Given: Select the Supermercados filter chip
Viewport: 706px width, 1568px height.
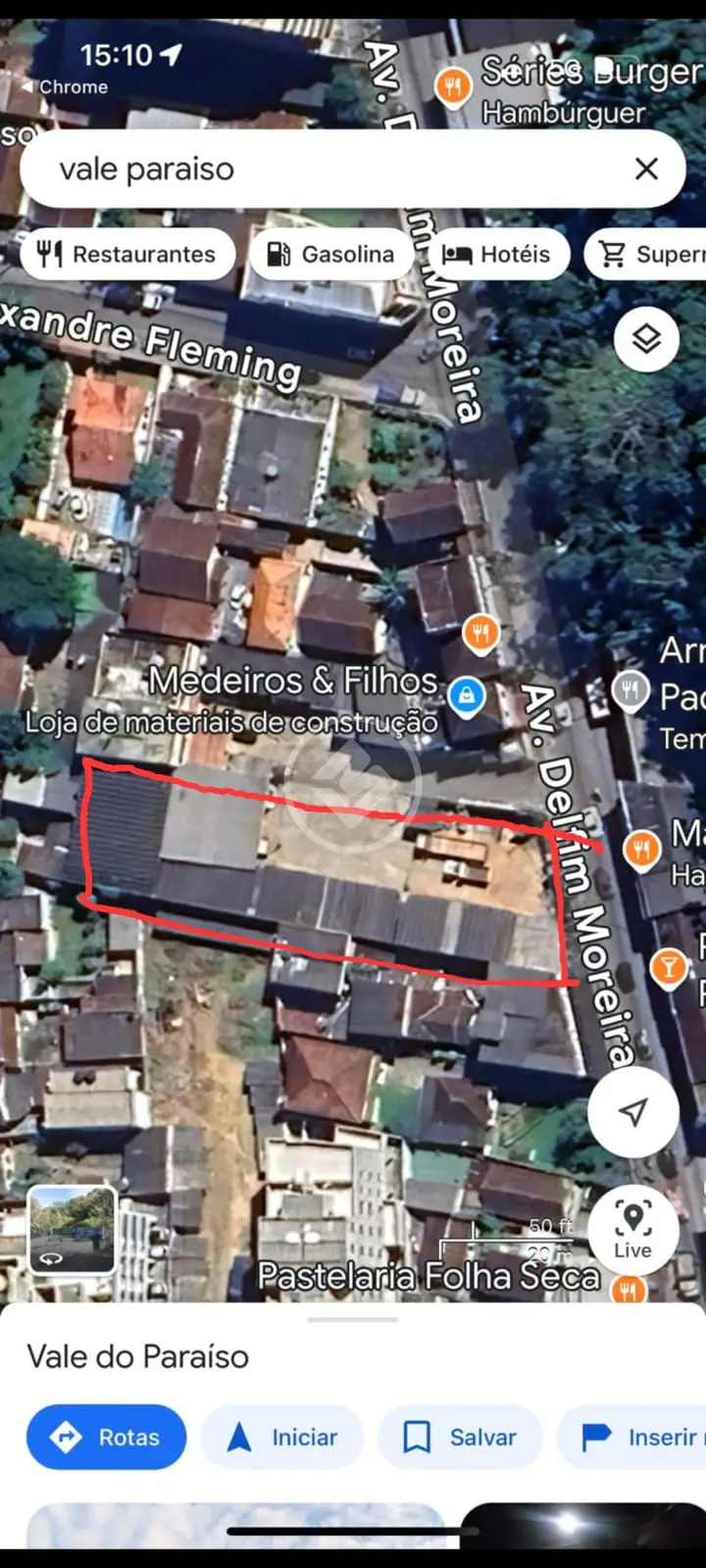Looking at the screenshot, I should (x=646, y=254).
